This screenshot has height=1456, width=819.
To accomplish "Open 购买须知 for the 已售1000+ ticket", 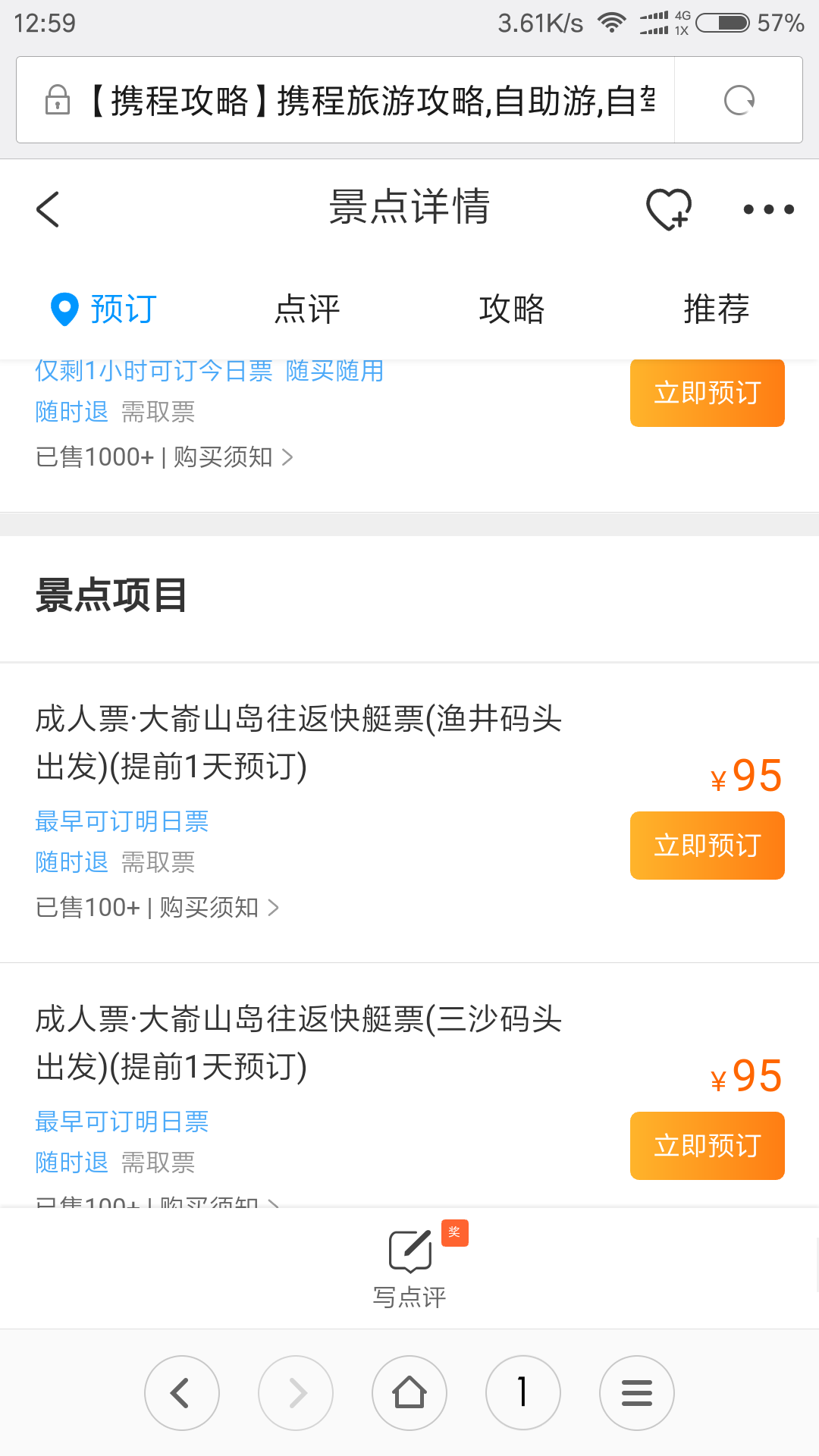I will tap(233, 457).
